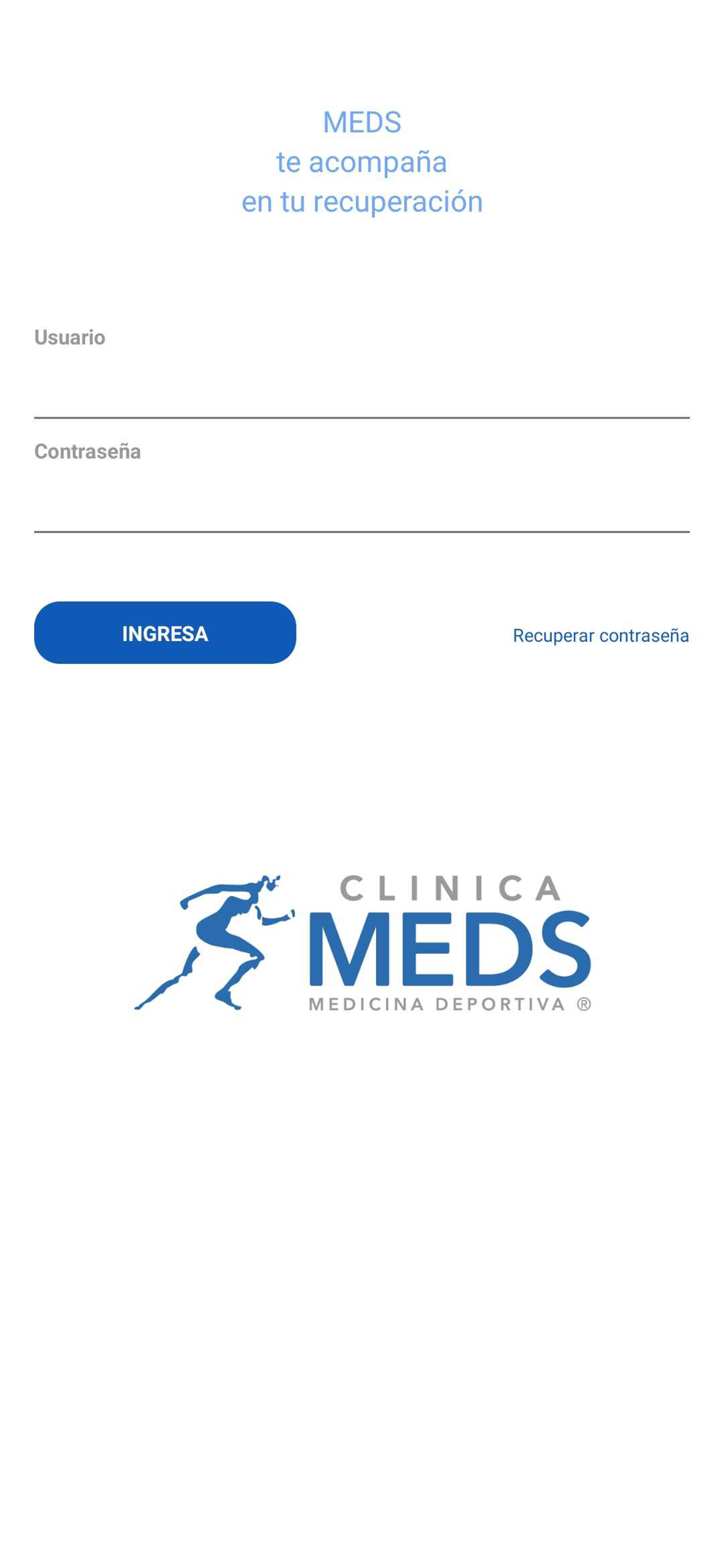Image resolution: width=724 pixels, height=1568 pixels.
Task: Click the phrase 'en tu recuperación'
Action: 361,201
